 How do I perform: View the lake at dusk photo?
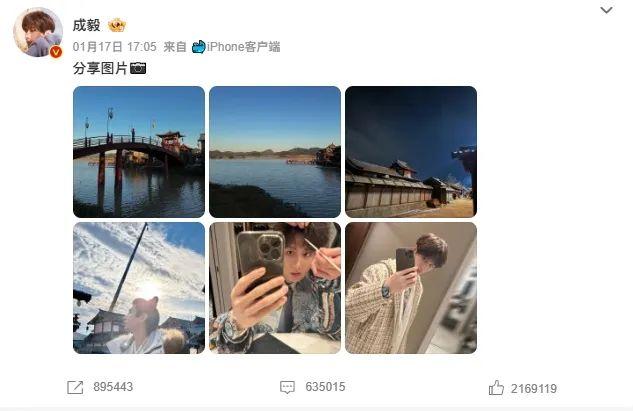coord(275,152)
